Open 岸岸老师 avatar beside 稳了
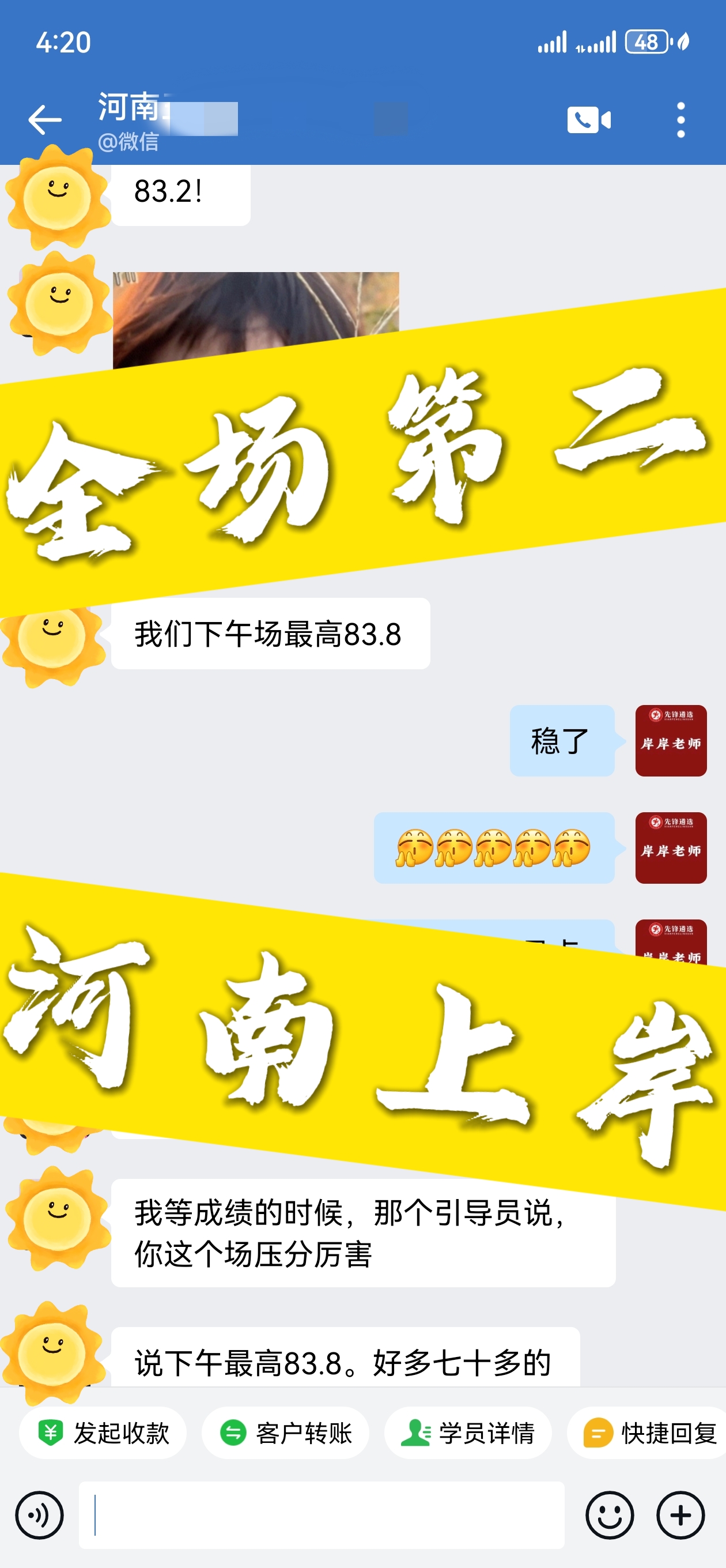The width and height of the screenshot is (726, 1568). pyautogui.click(x=671, y=740)
